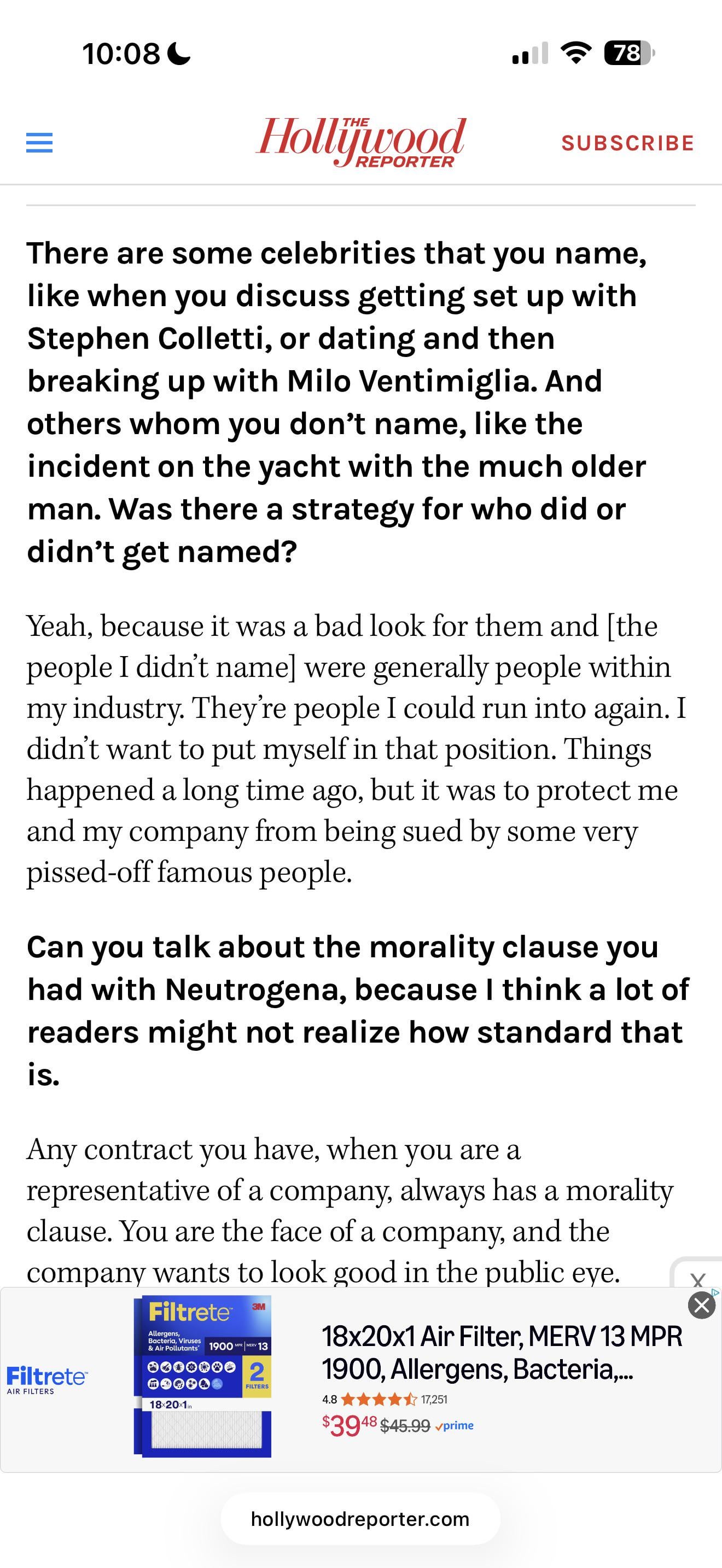The width and height of the screenshot is (722, 1568).
Task: Go to Hollywood Reporter home via logo
Action: pos(360,143)
